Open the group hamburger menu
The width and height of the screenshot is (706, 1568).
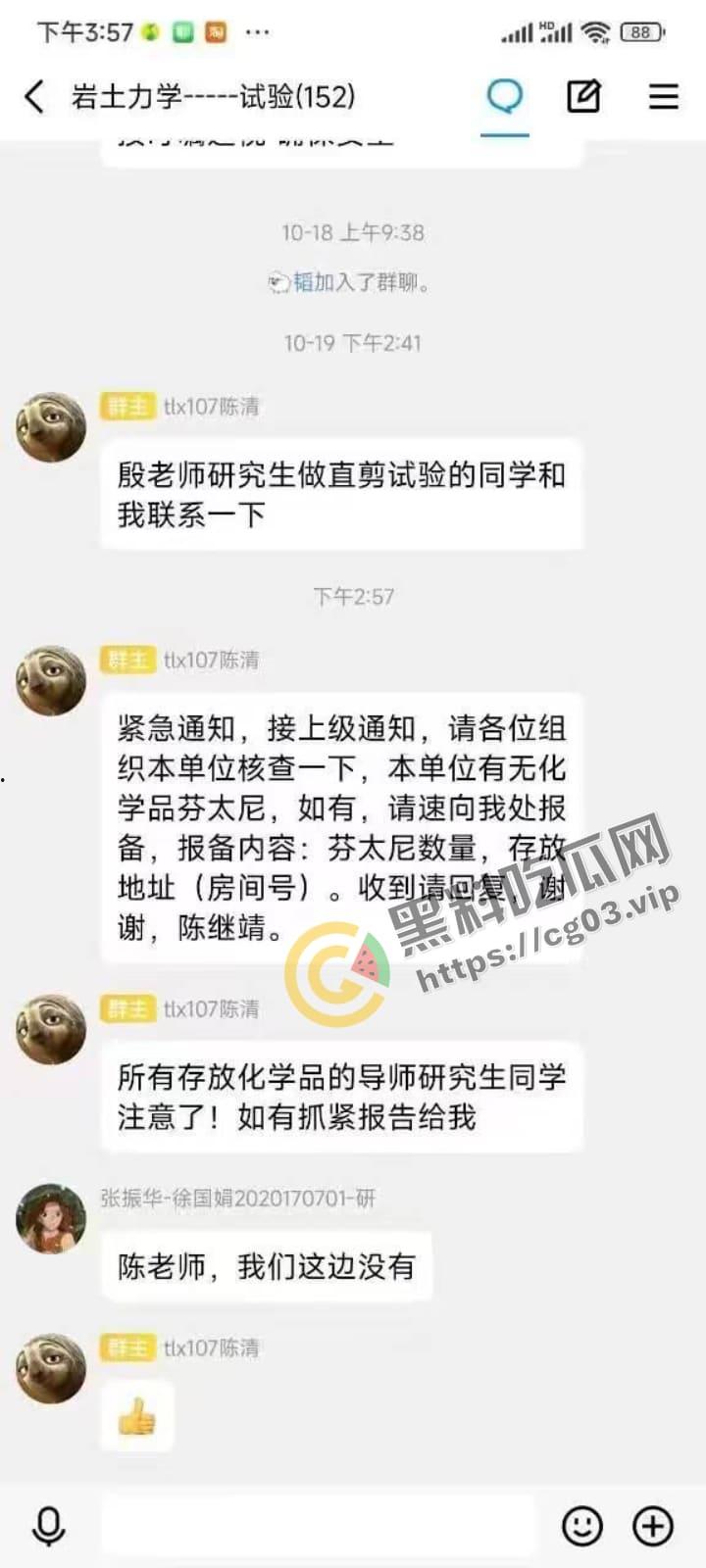664,96
